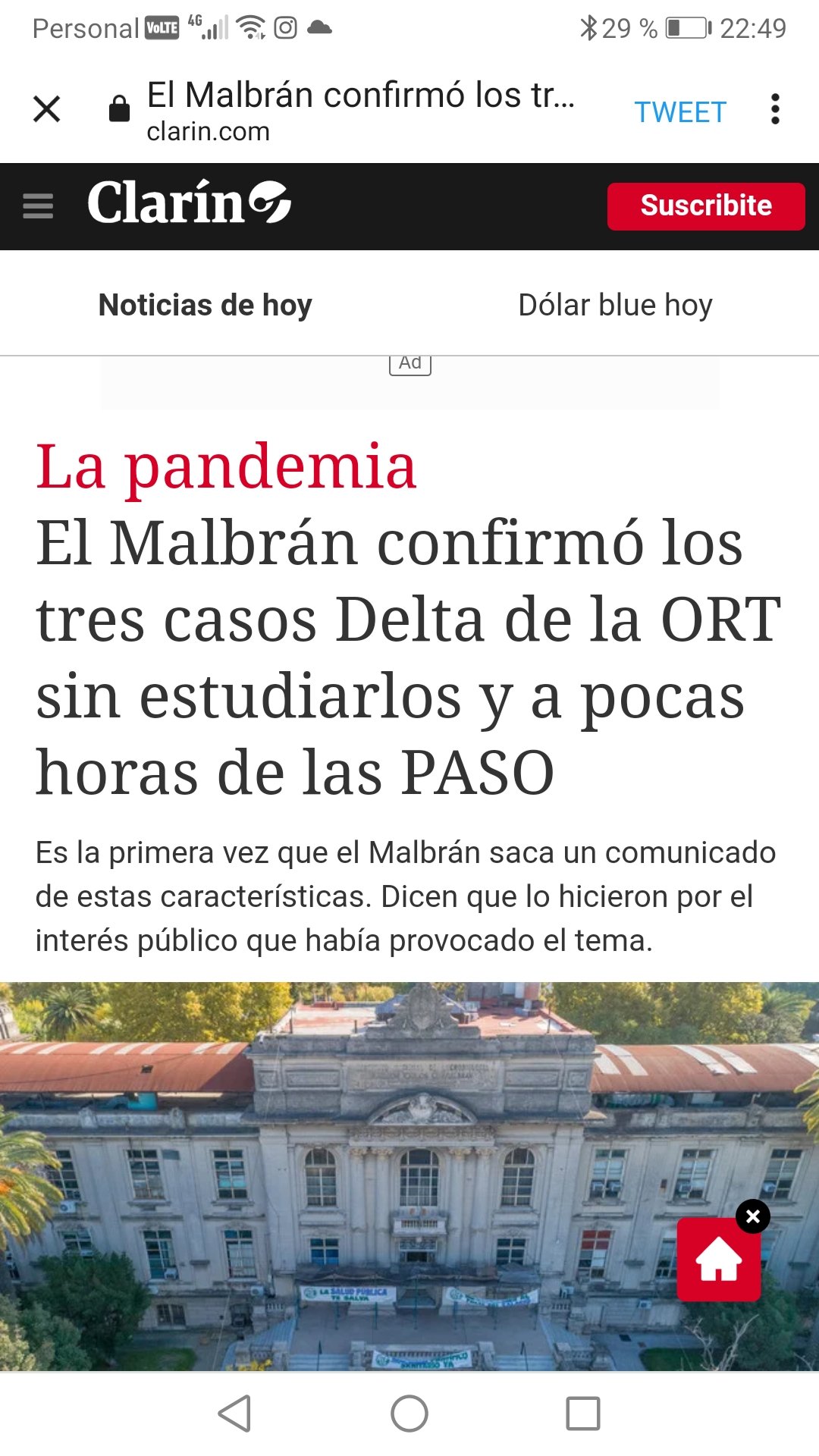The height and width of the screenshot is (1456, 819).
Task: Open recent apps from navigation bar
Action: (582, 1414)
